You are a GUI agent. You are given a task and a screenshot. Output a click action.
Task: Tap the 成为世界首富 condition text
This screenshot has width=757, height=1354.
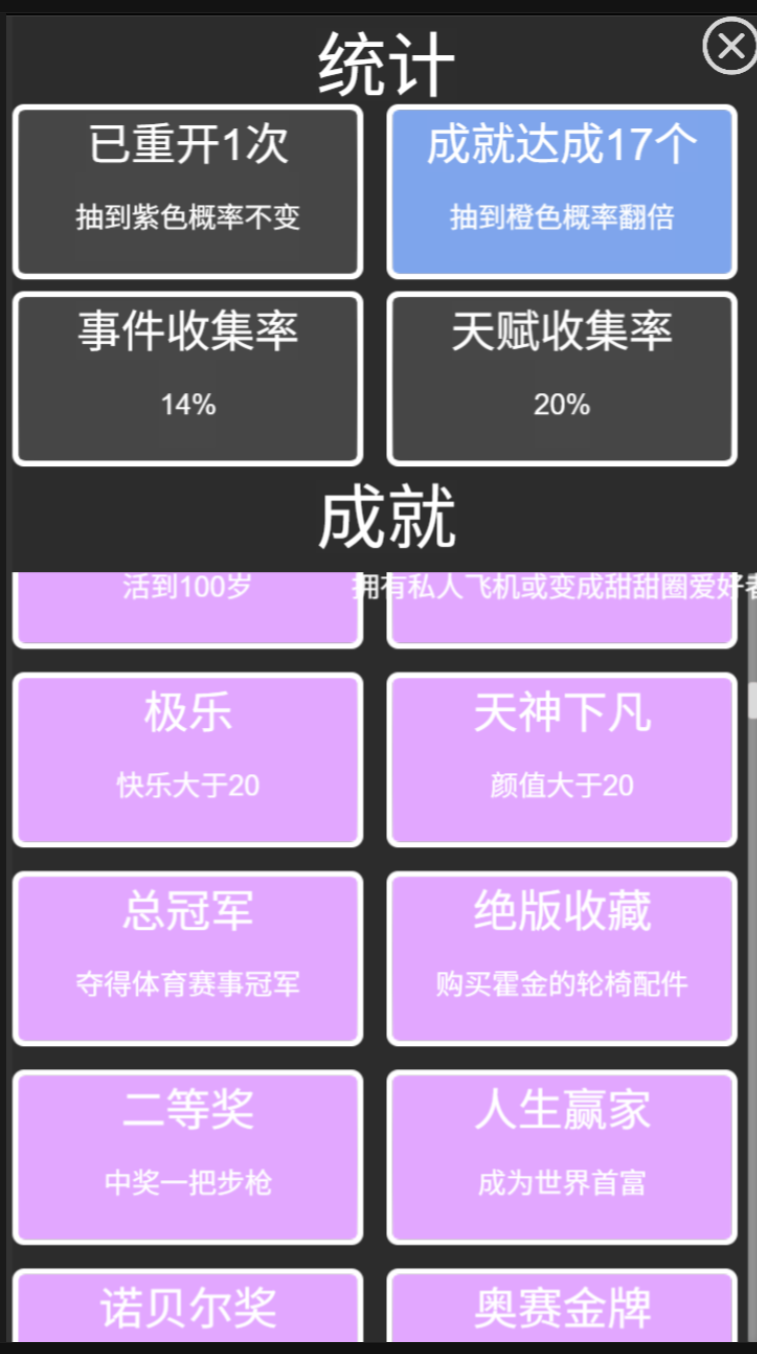(561, 1185)
